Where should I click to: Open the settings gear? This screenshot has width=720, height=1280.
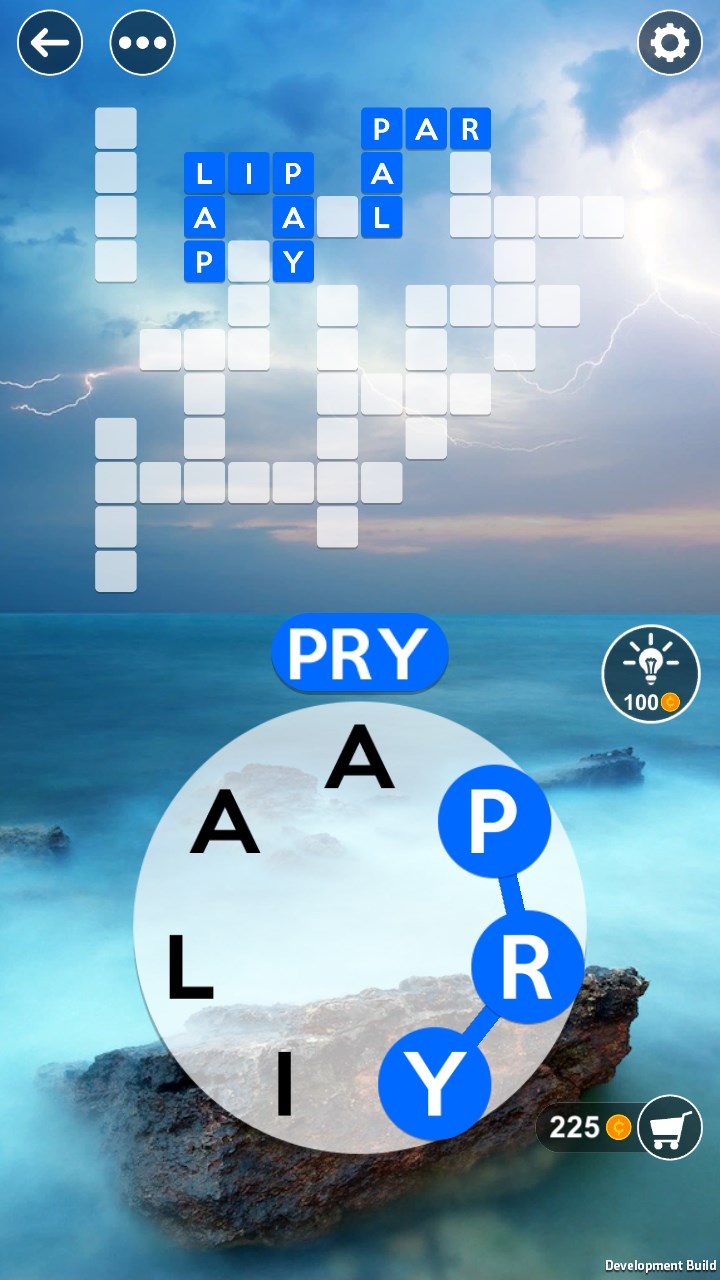tap(669, 43)
